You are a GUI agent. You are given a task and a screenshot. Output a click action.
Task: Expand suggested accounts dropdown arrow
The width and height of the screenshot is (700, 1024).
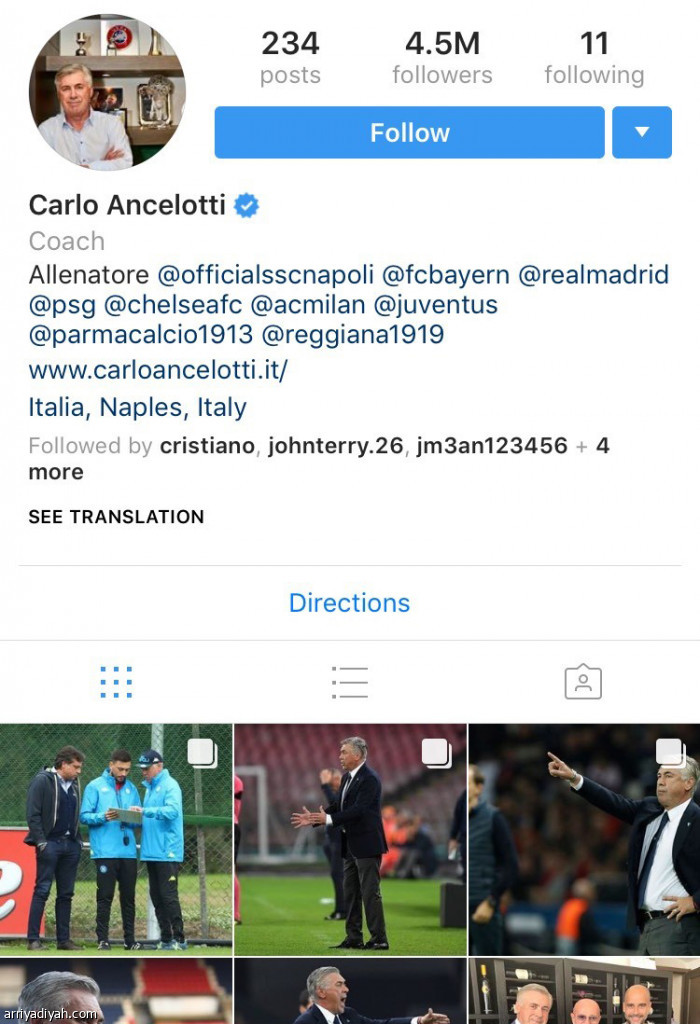pos(641,133)
